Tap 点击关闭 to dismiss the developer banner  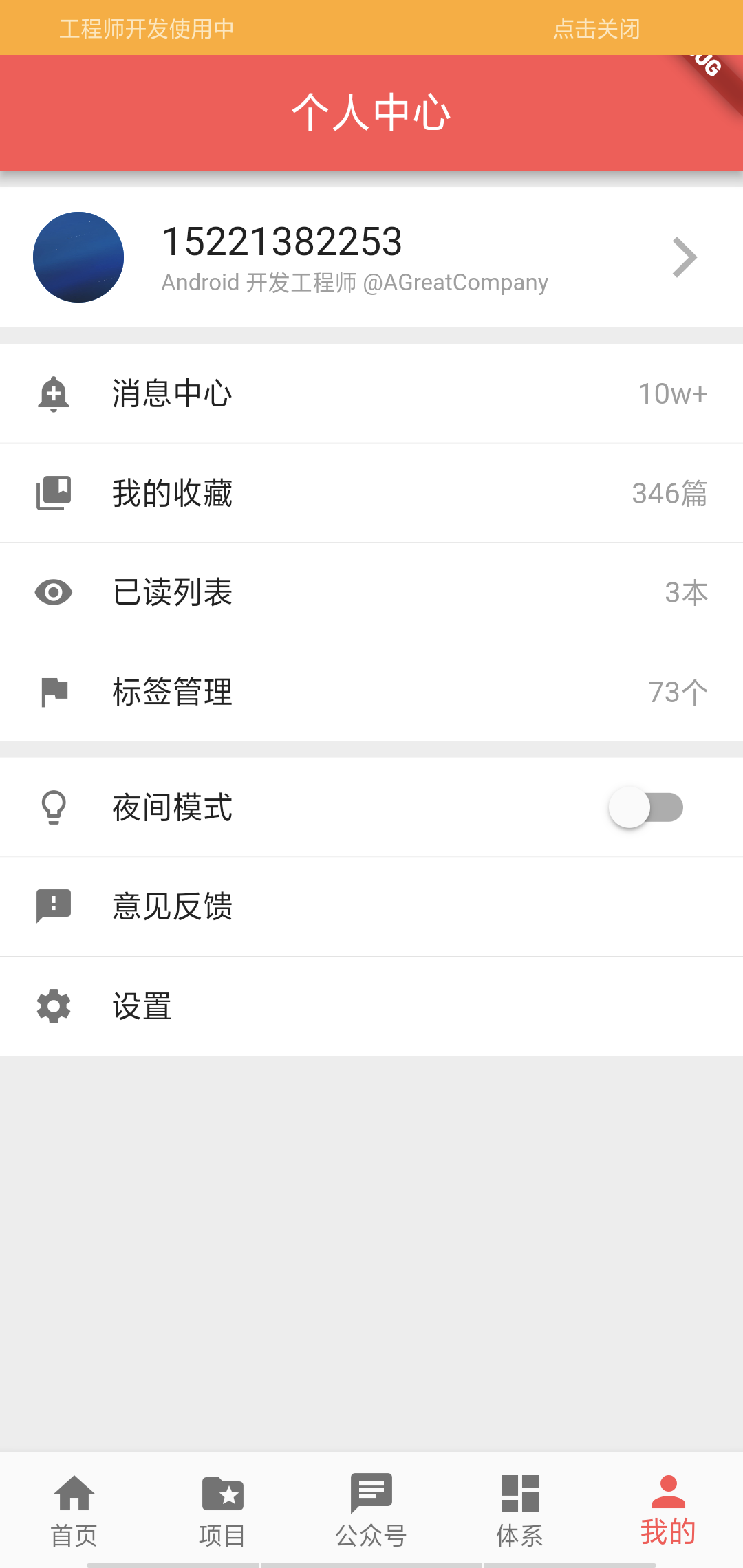click(596, 29)
